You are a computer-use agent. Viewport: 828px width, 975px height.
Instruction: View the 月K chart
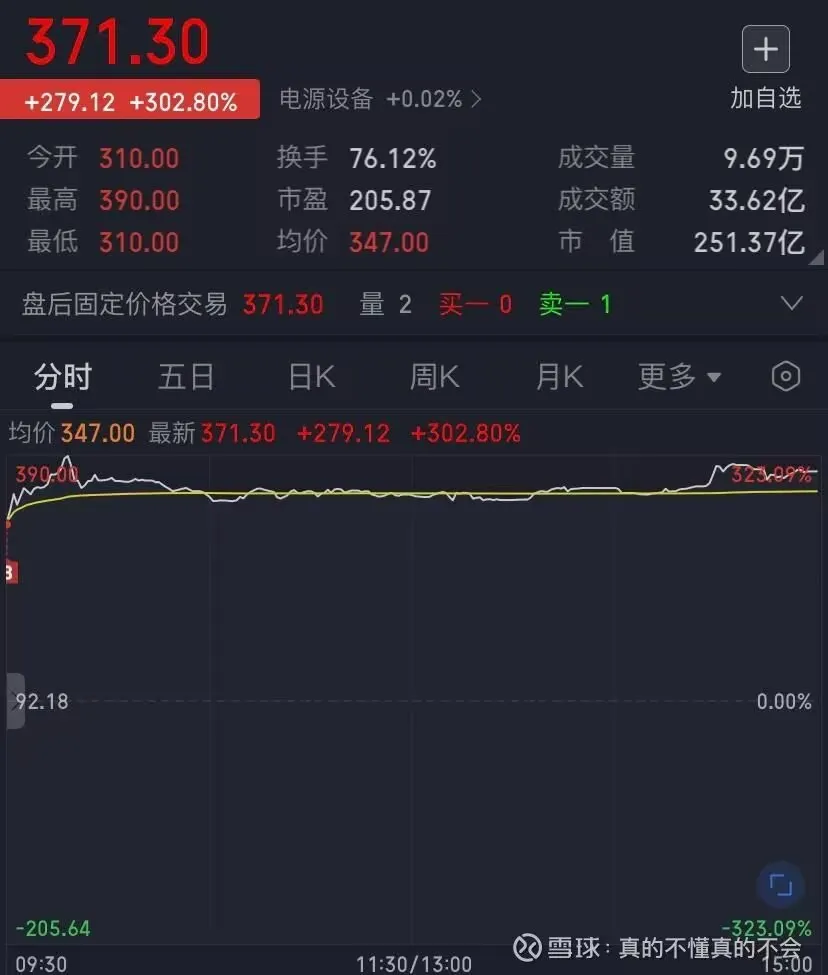point(559,377)
